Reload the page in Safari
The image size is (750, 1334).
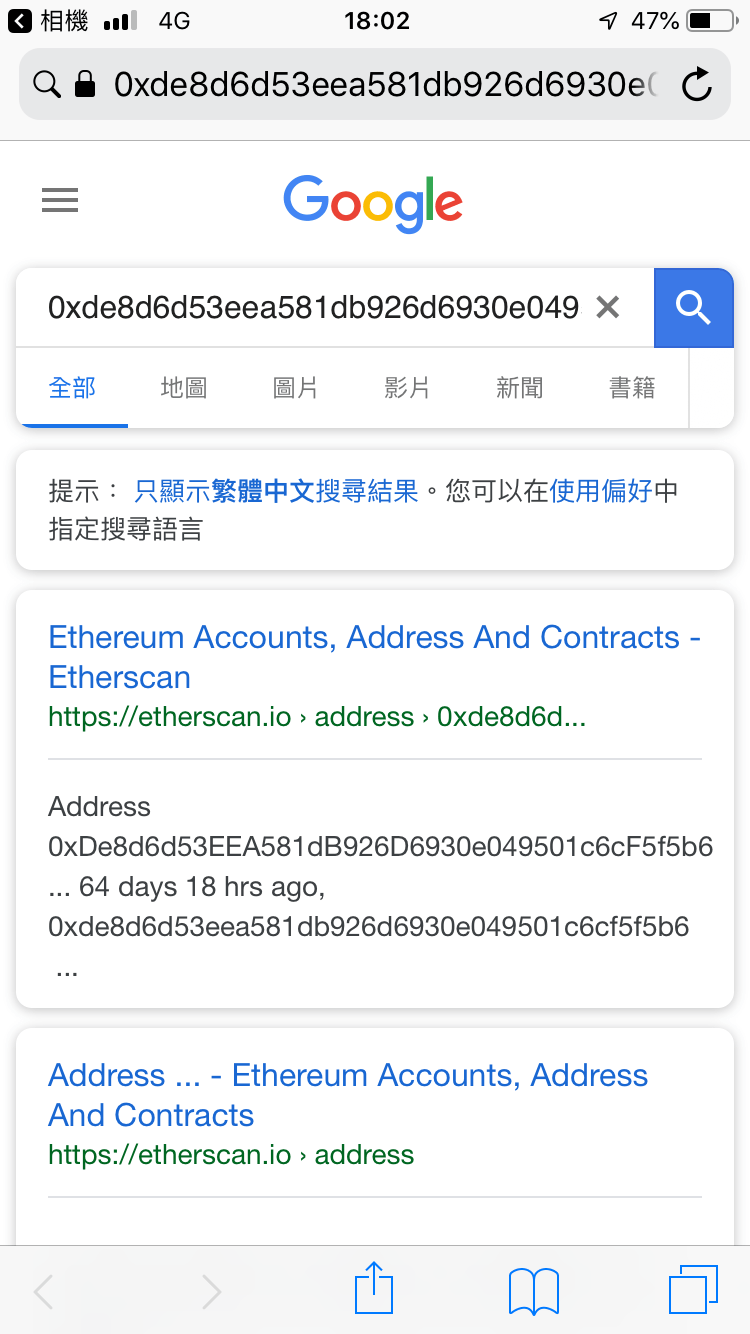[696, 85]
